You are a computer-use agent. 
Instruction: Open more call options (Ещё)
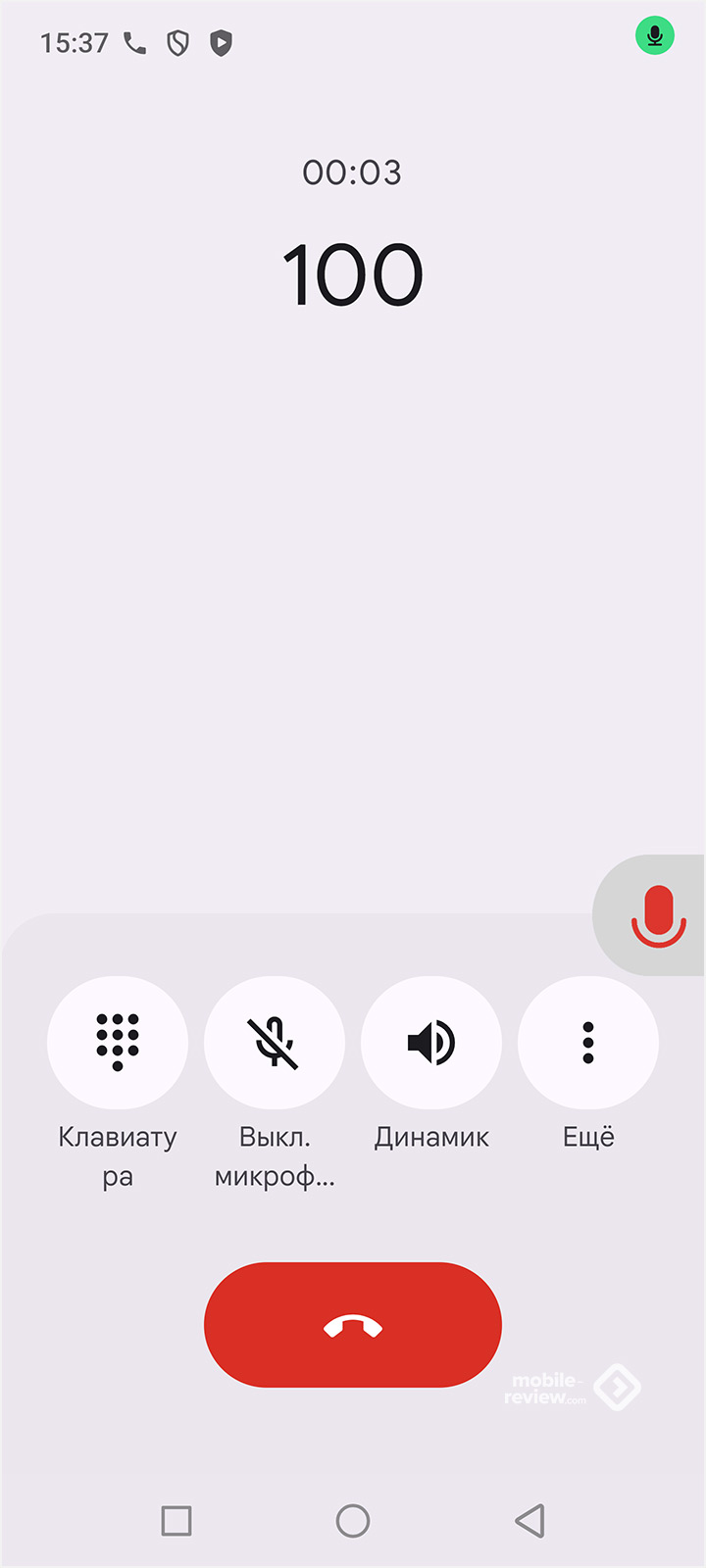(x=588, y=1042)
